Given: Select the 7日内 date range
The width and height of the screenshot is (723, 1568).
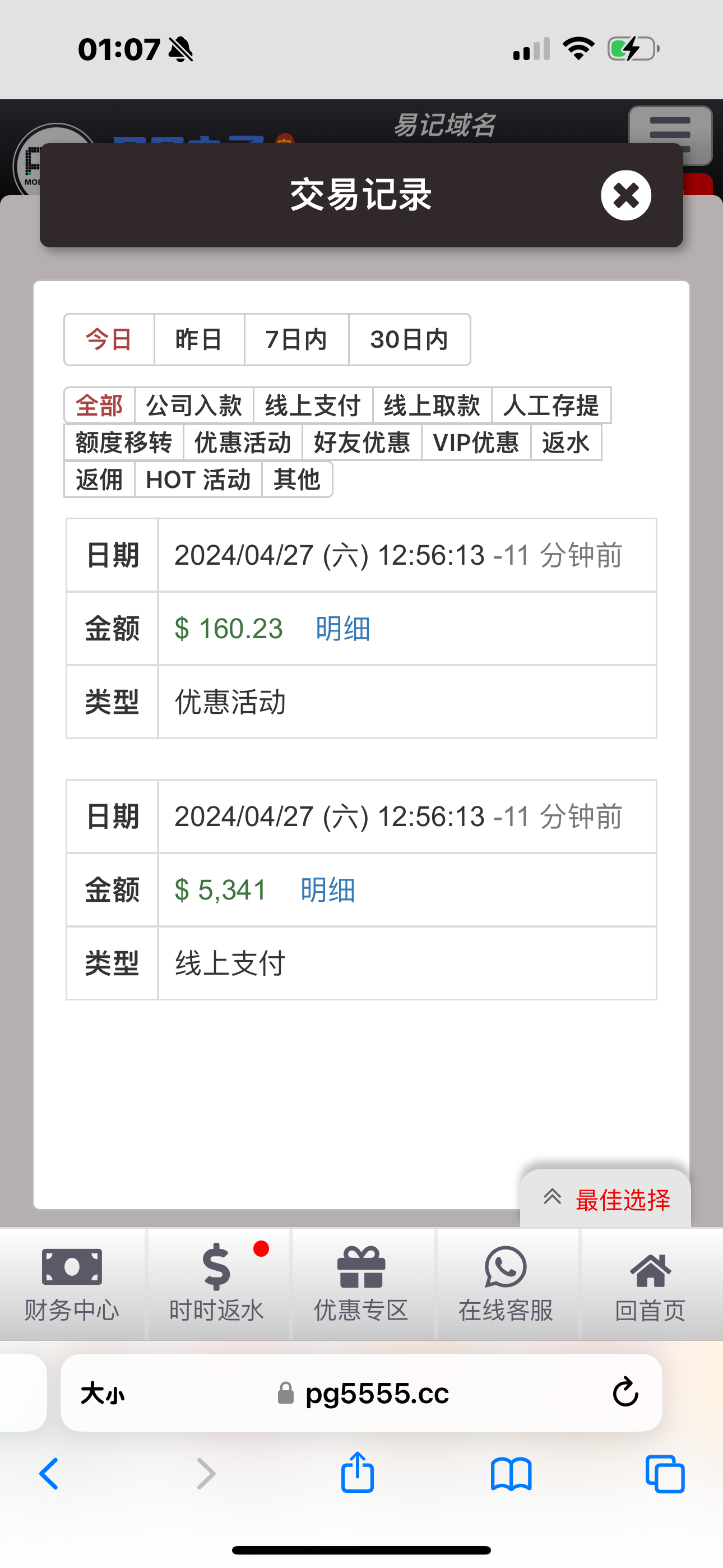Looking at the screenshot, I should [x=296, y=340].
